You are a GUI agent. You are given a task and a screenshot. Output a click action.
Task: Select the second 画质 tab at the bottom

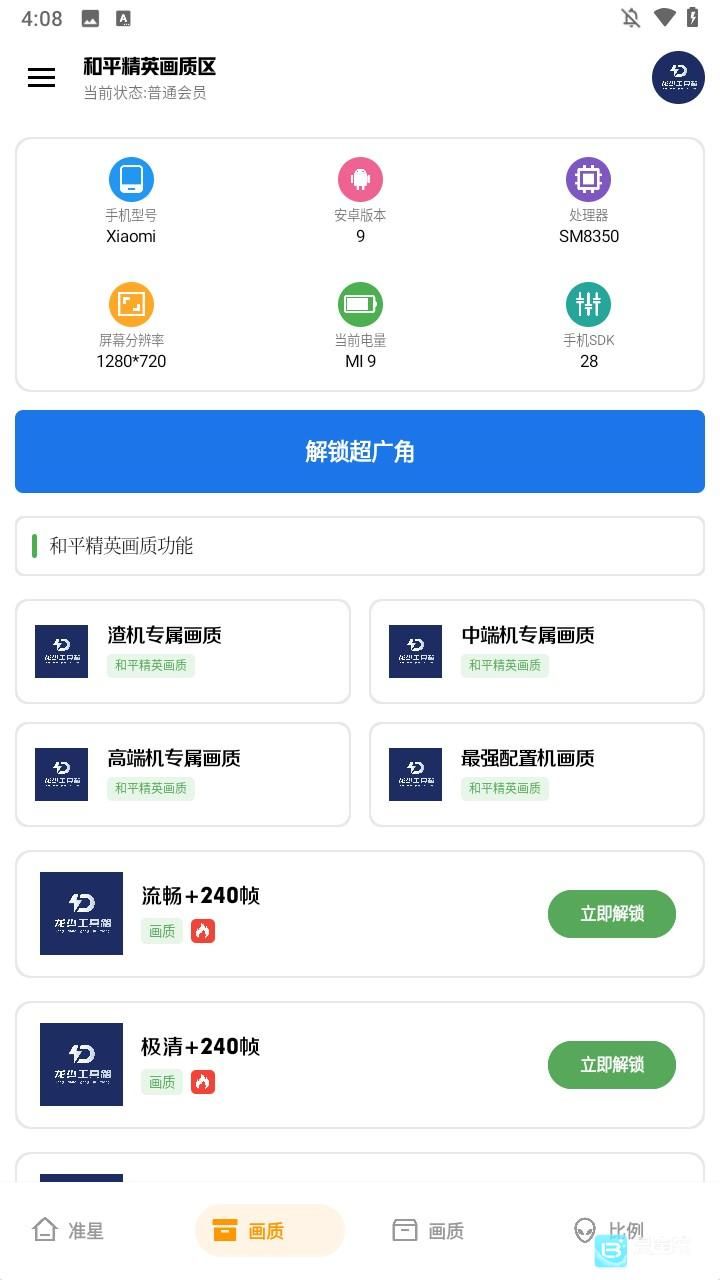427,1230
